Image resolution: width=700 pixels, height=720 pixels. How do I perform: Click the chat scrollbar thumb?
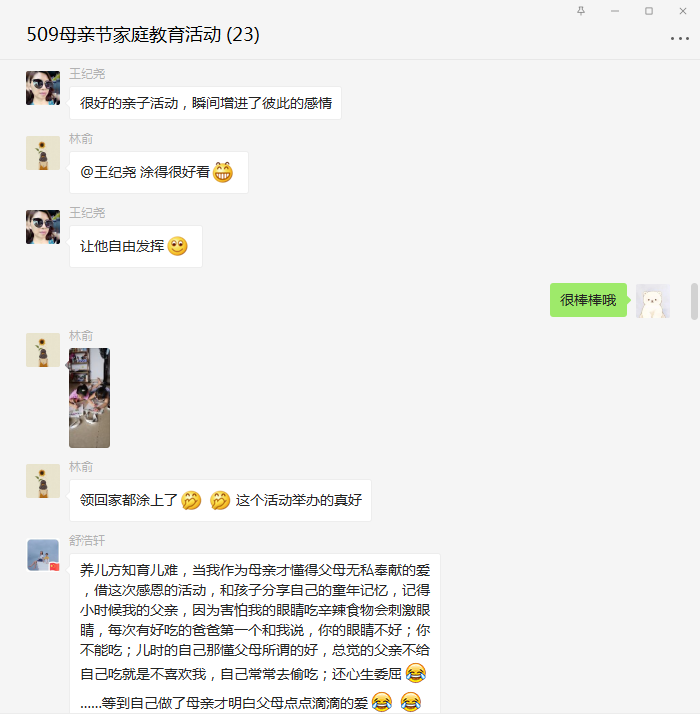click(x=694, y=301)
